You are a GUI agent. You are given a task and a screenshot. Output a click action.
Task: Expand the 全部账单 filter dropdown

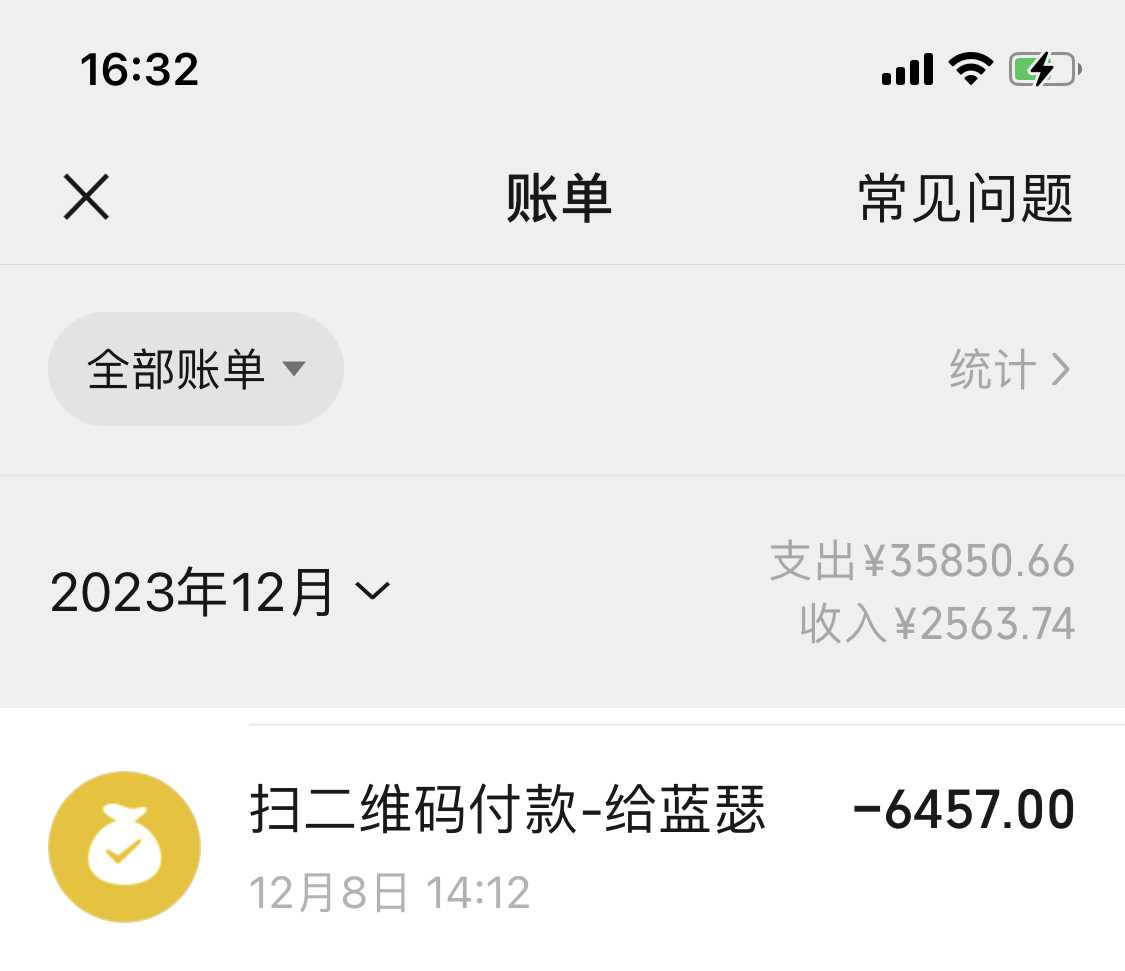click(x=196, y=370)
